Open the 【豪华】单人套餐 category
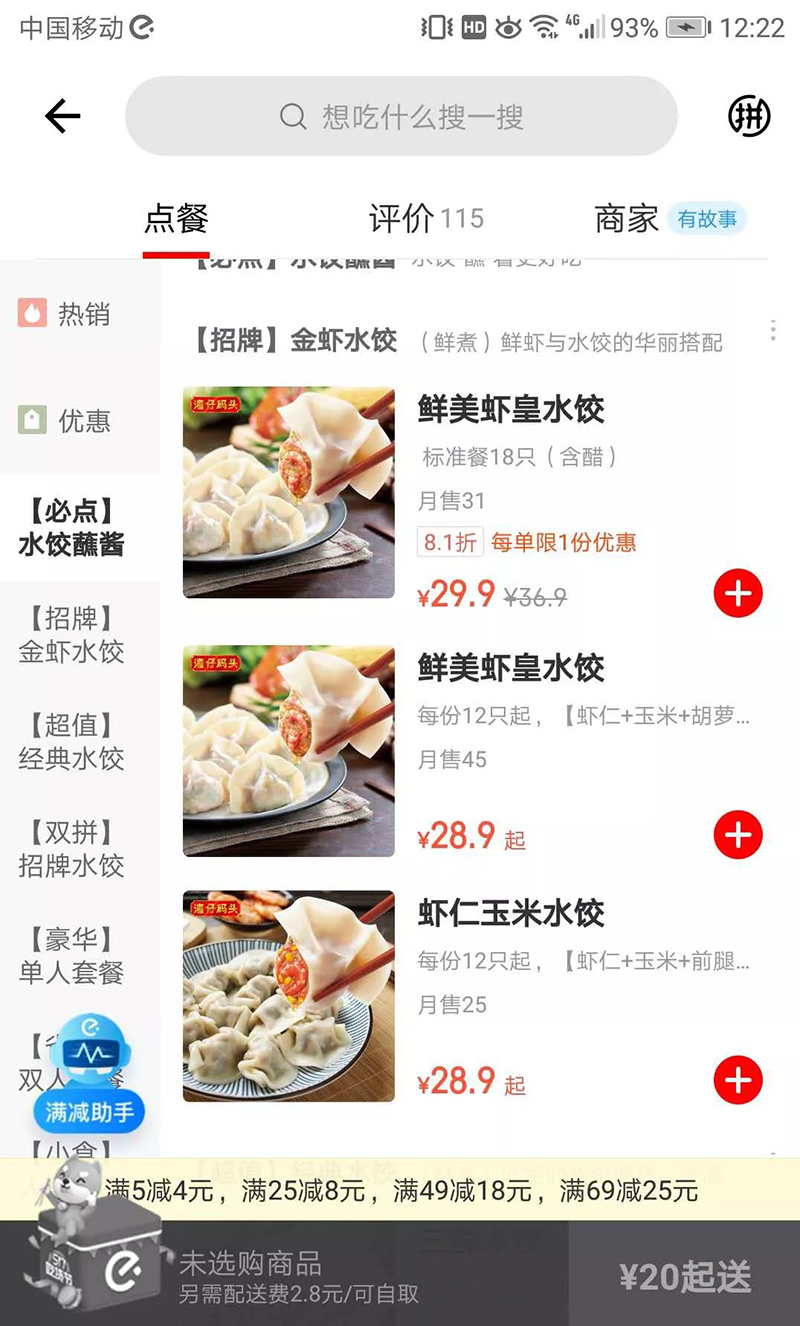 click(x=72, y=955)
